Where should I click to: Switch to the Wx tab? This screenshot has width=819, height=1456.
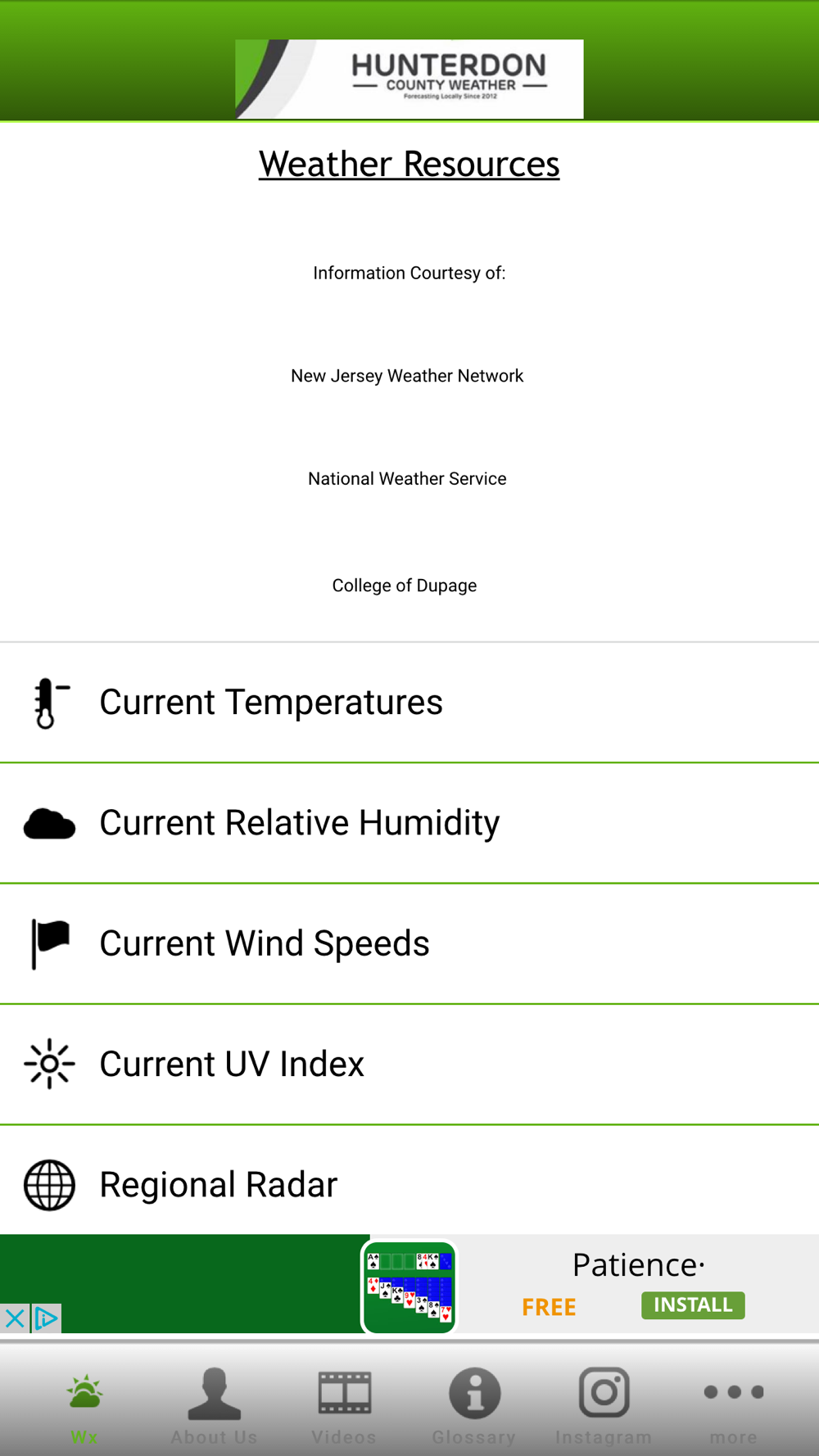click(x=84, y=1404)
